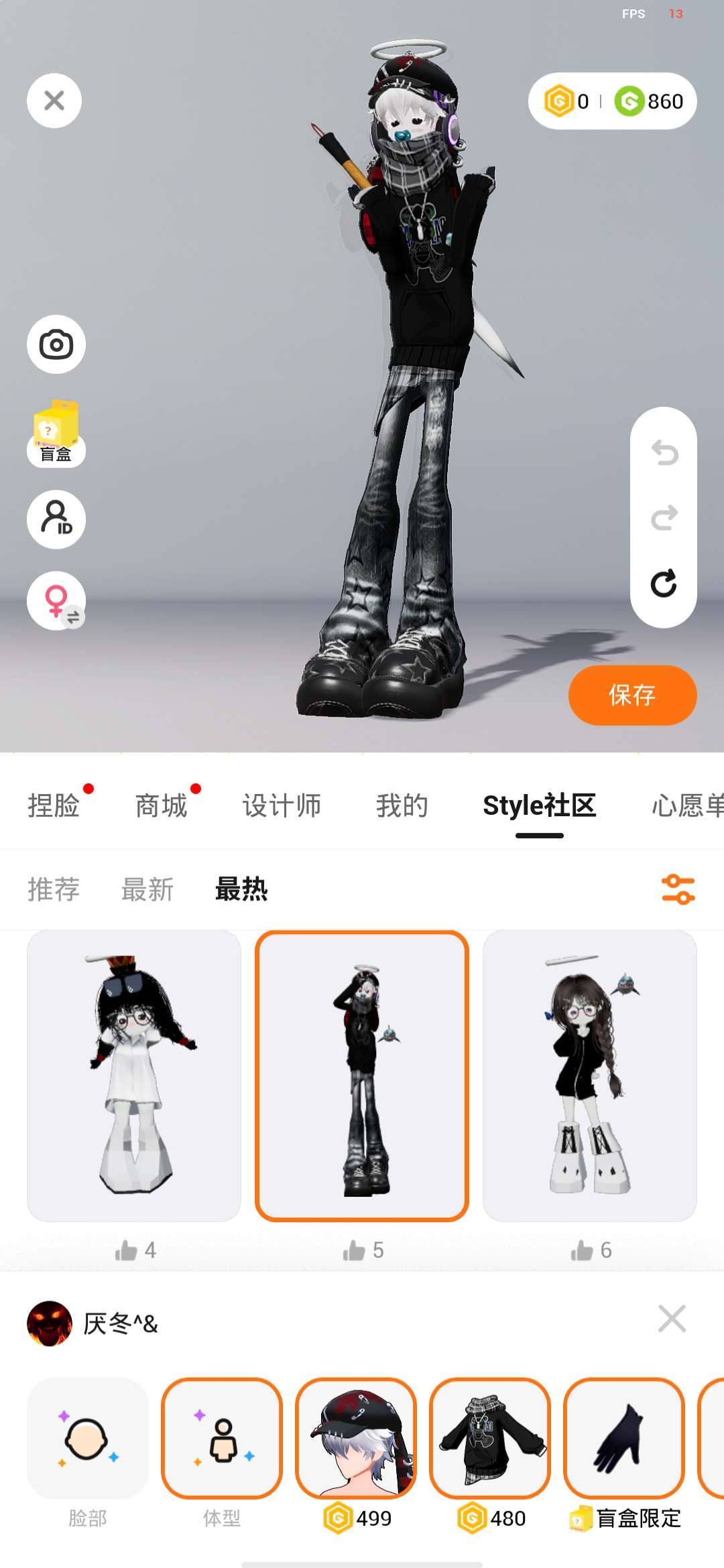
Task: Select the 推荐 sub-tab
Action: click(x=54, y=890)
